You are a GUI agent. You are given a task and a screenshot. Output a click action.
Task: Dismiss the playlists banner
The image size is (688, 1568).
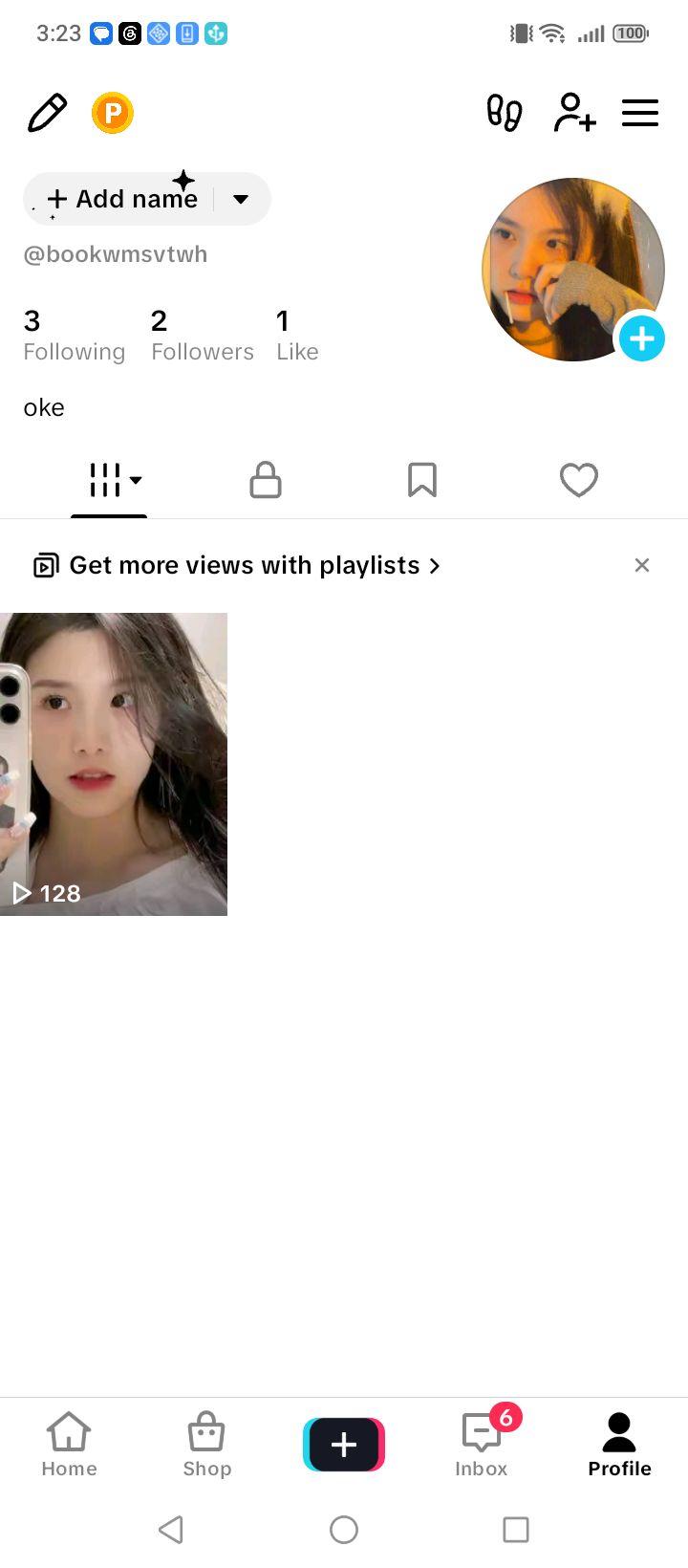(642, 565)
